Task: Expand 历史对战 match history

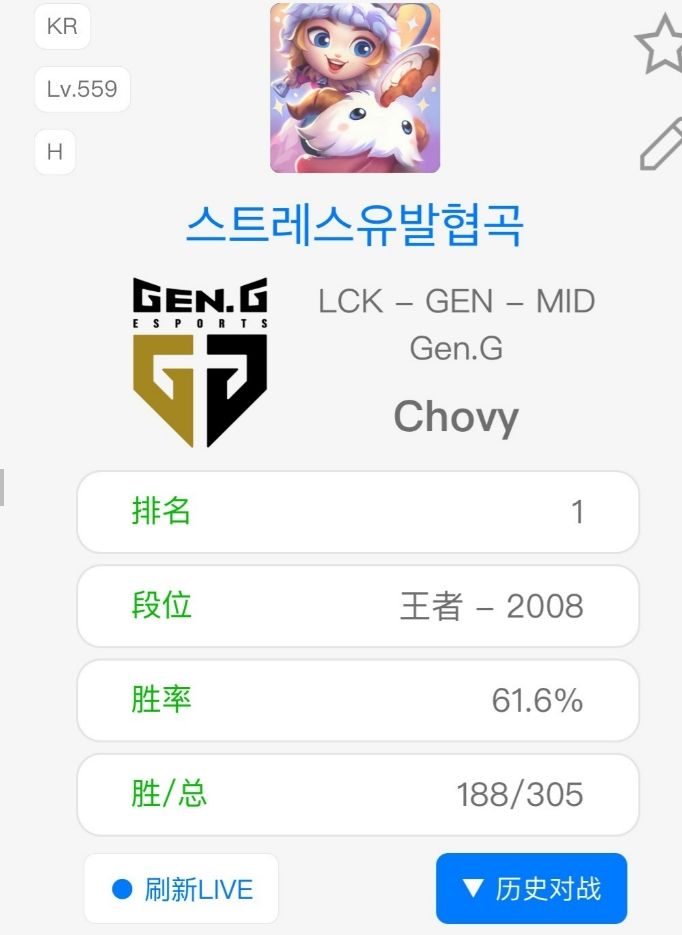Action: click(x=531, y=888)
